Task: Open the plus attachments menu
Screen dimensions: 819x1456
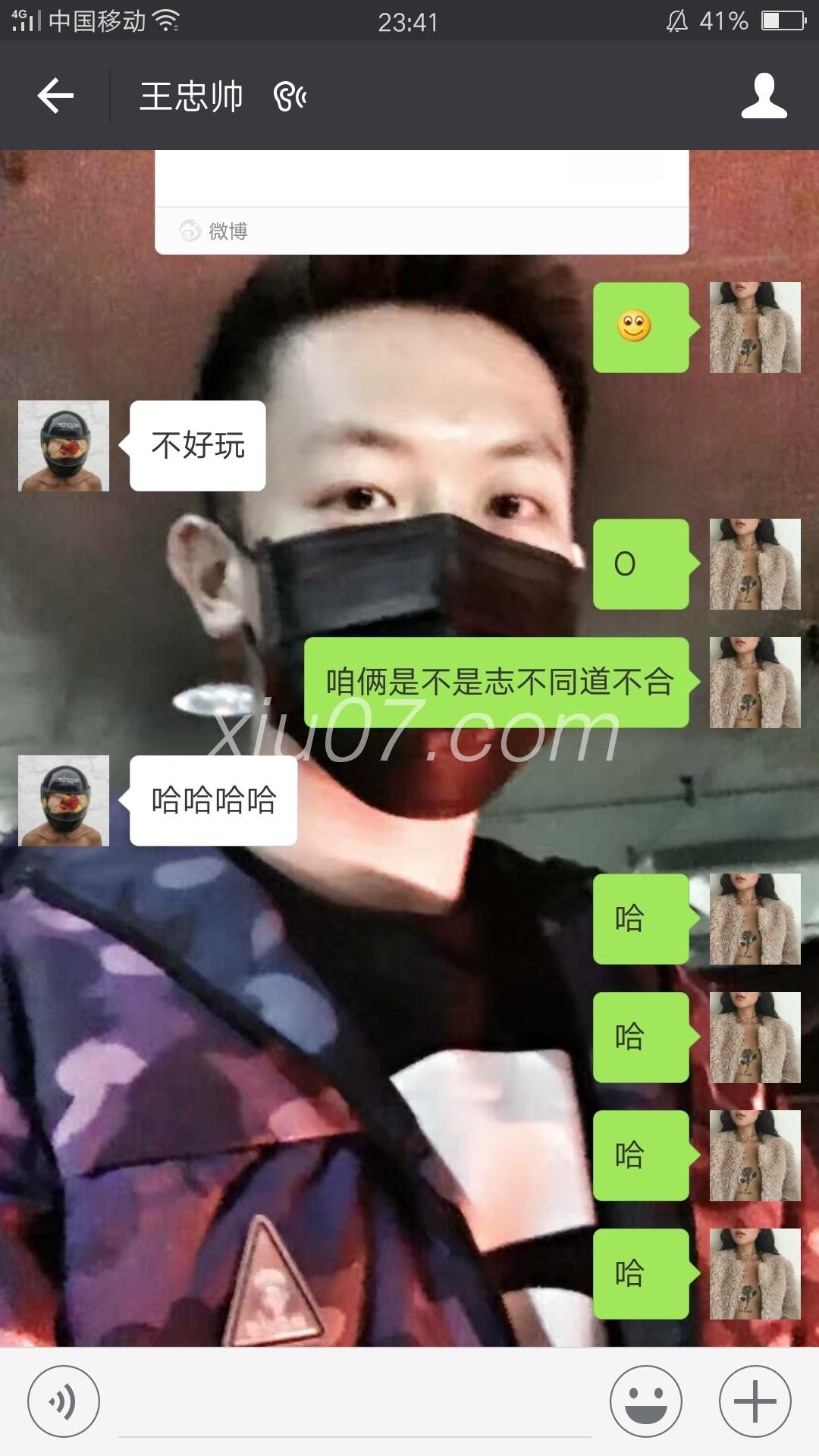Action: pos(755,1401)
